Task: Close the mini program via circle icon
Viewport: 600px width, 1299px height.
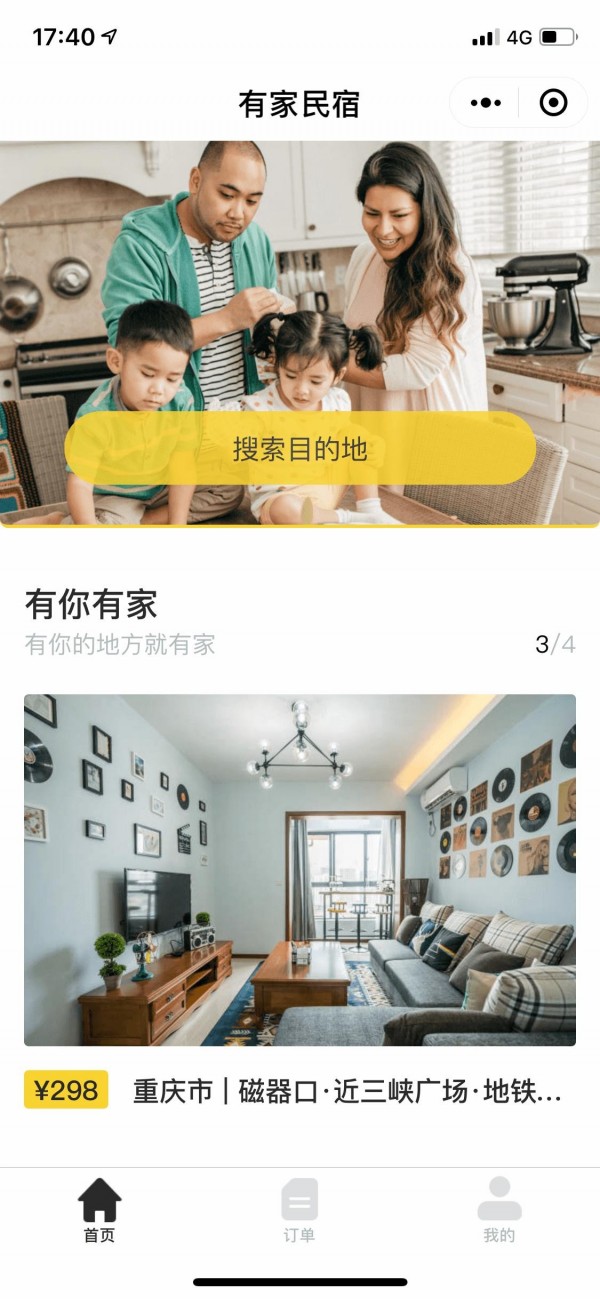Action: tap(553, 102)
